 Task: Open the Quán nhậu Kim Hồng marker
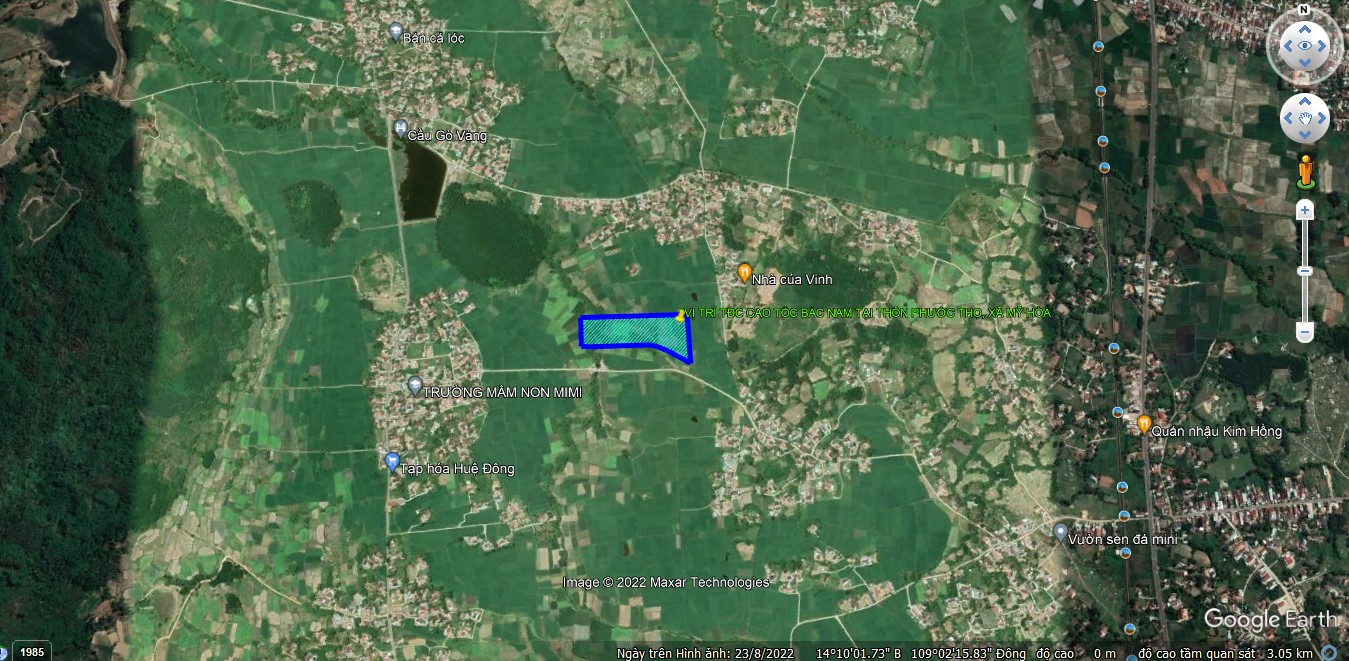pos(1144,424)
